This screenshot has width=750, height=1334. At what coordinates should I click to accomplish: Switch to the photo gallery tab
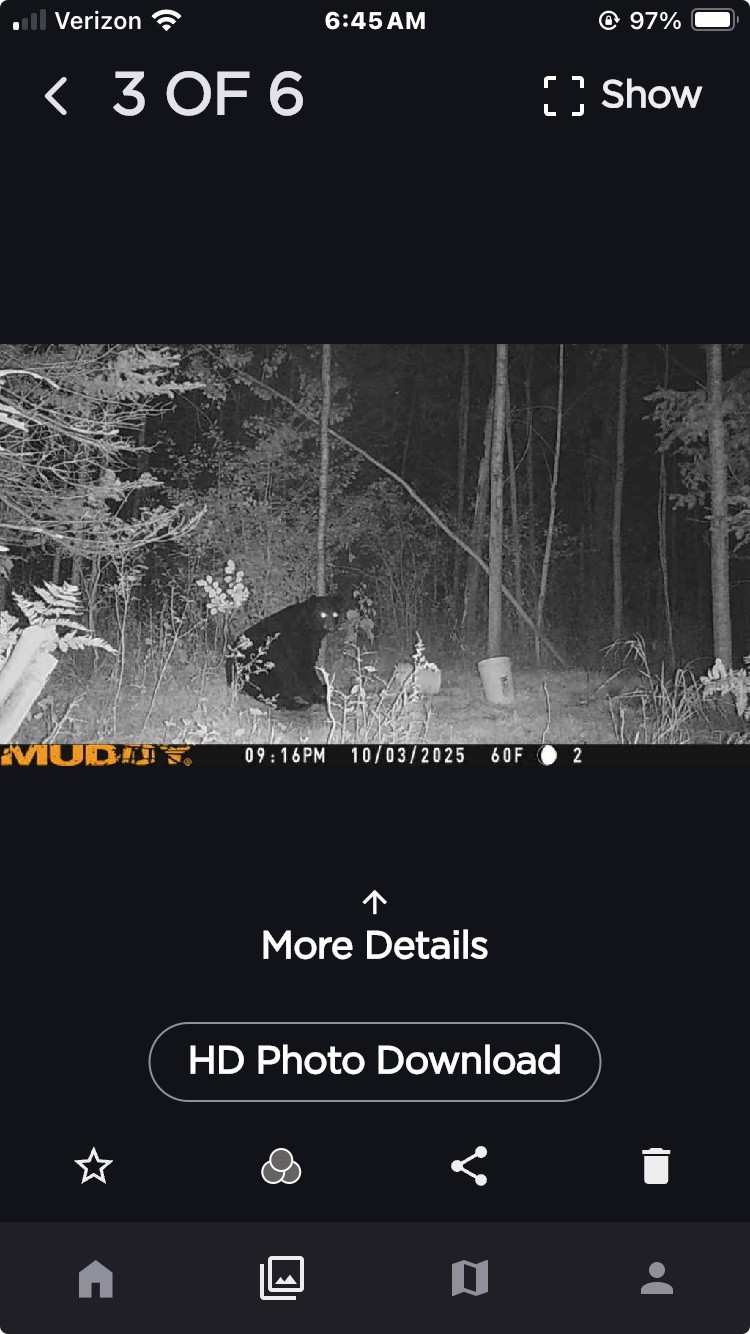[x=282, y=1278]
